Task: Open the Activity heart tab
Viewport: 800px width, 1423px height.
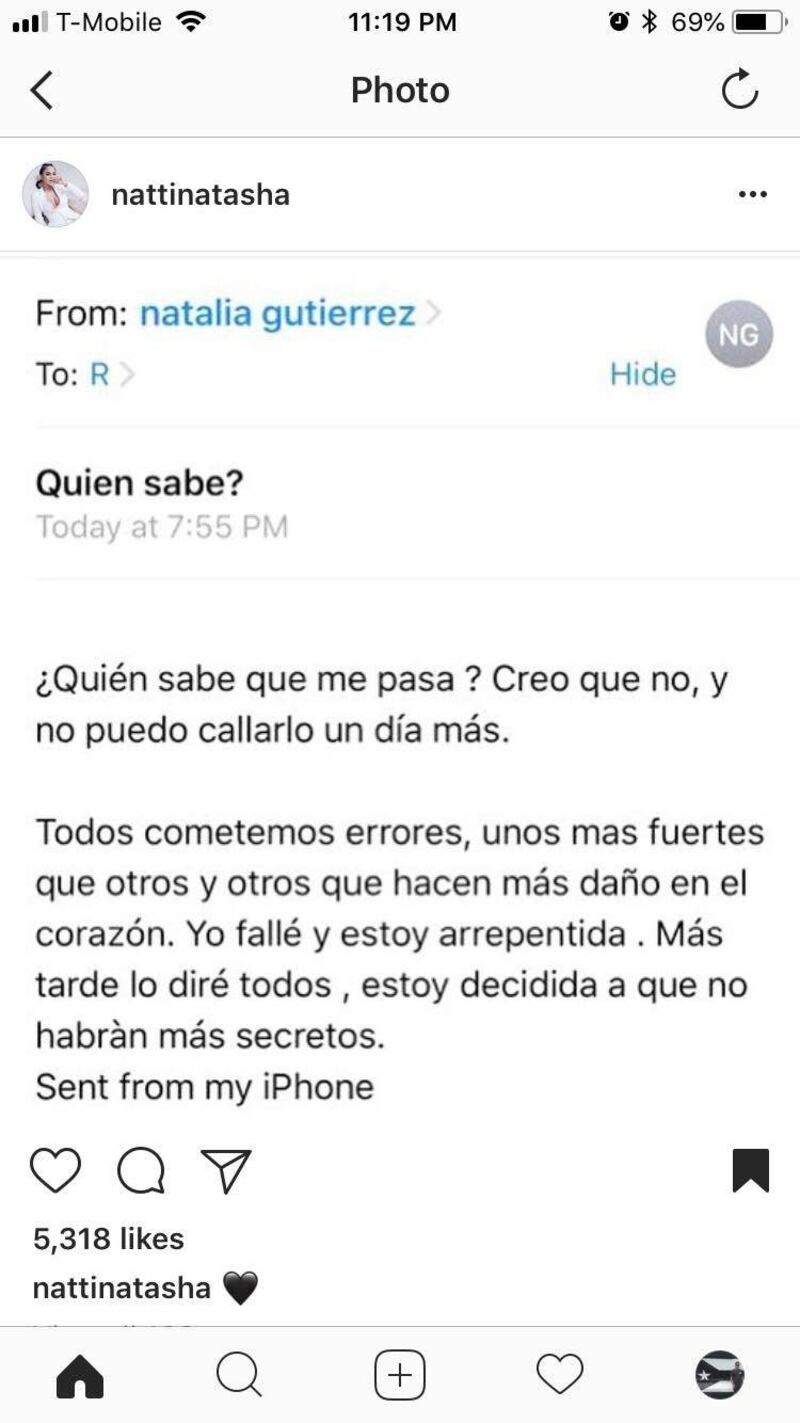Action: pyautogui.click(x=560, y=1376)
